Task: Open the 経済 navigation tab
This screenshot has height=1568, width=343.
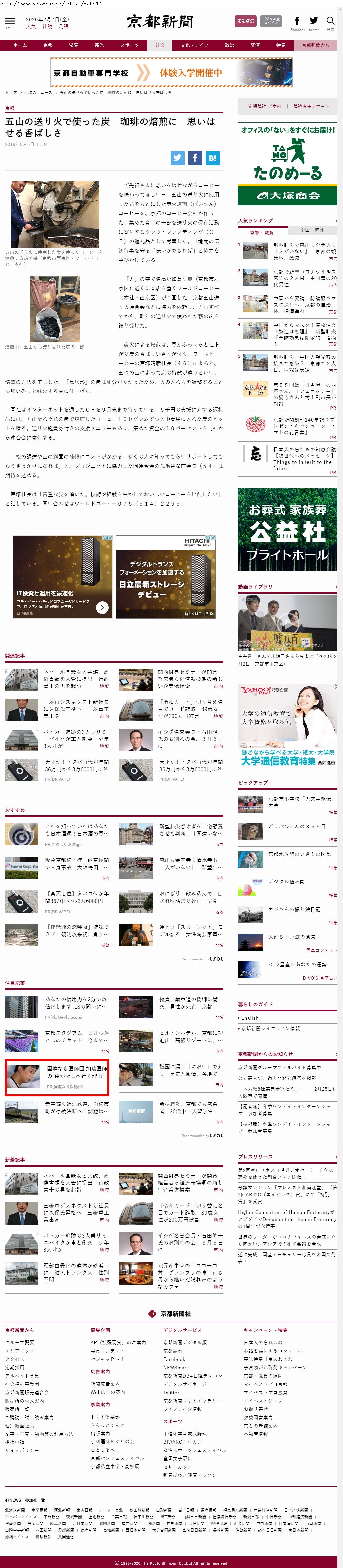Action: 255,45
